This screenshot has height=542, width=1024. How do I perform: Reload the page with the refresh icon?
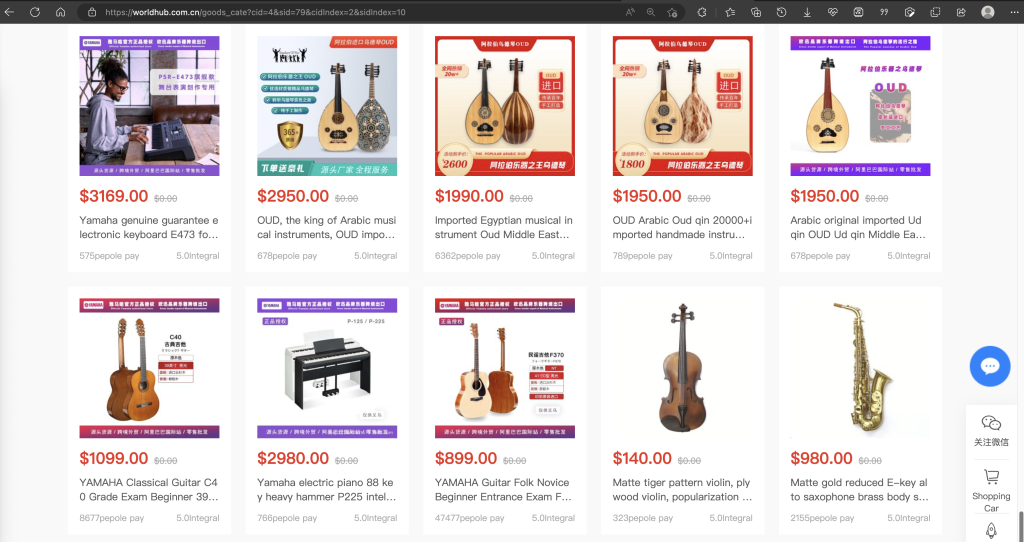click(35, 12)
